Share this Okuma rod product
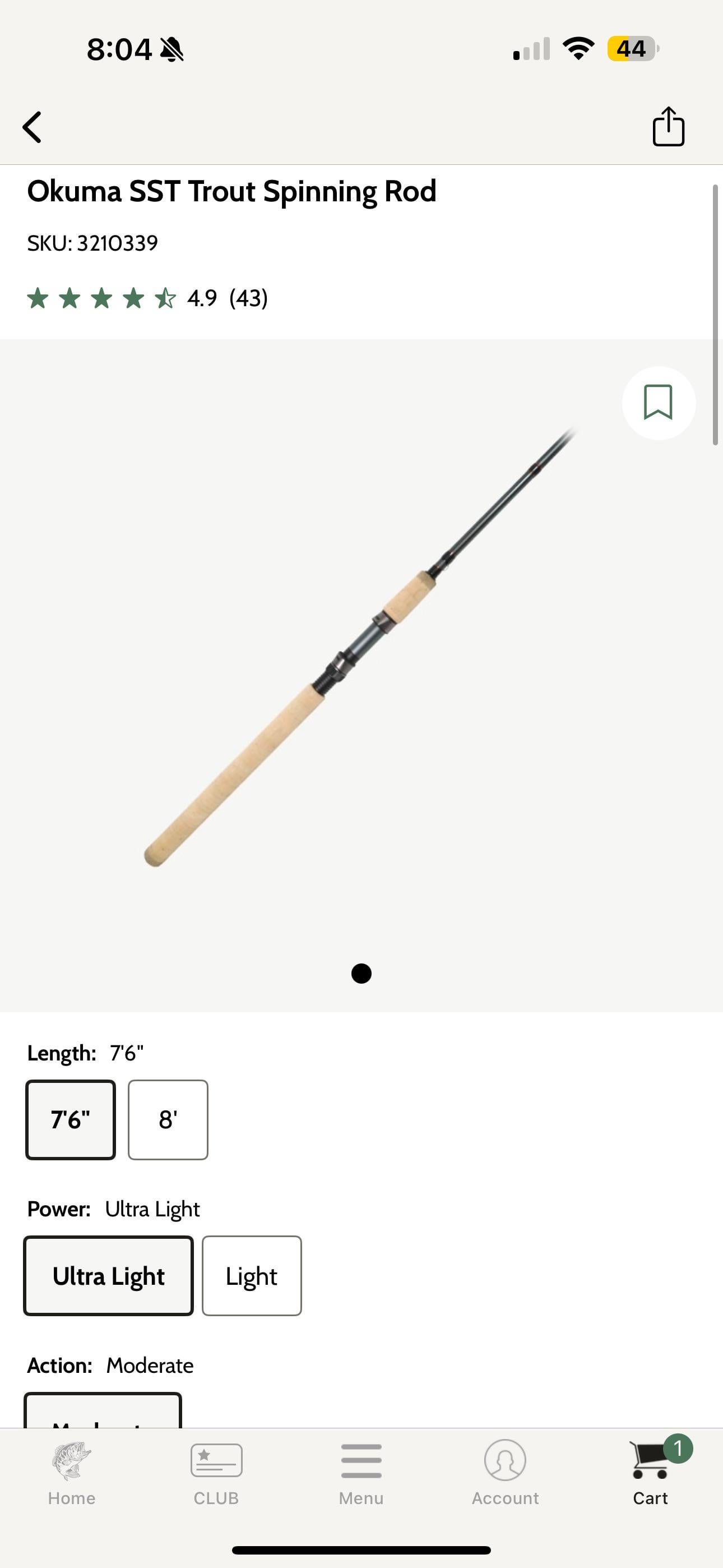 tap(668, 127)
